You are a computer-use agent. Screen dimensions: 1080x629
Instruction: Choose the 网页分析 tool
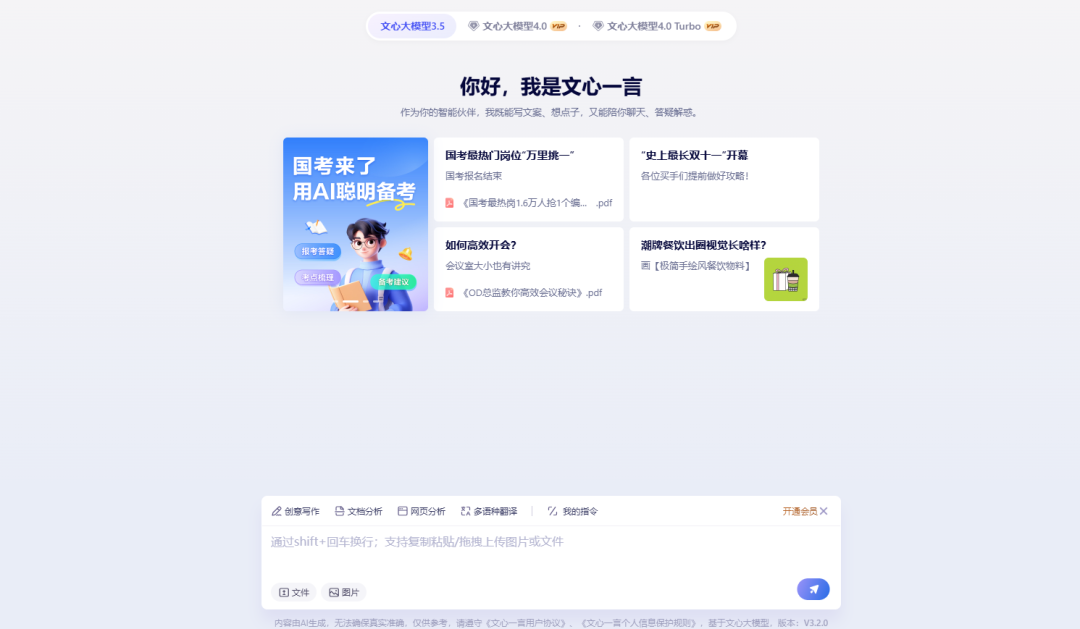point(421,511)
